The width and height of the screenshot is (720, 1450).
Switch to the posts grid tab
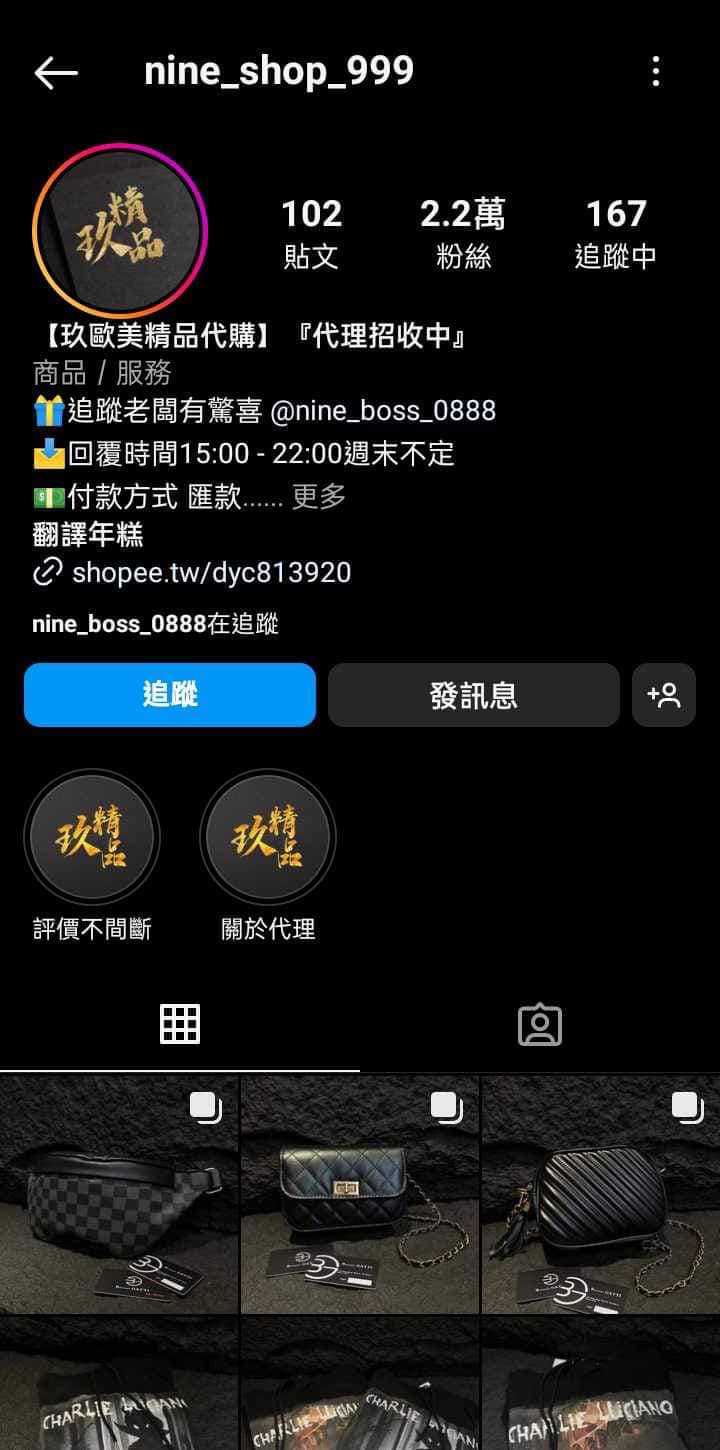pos(180,1025)
